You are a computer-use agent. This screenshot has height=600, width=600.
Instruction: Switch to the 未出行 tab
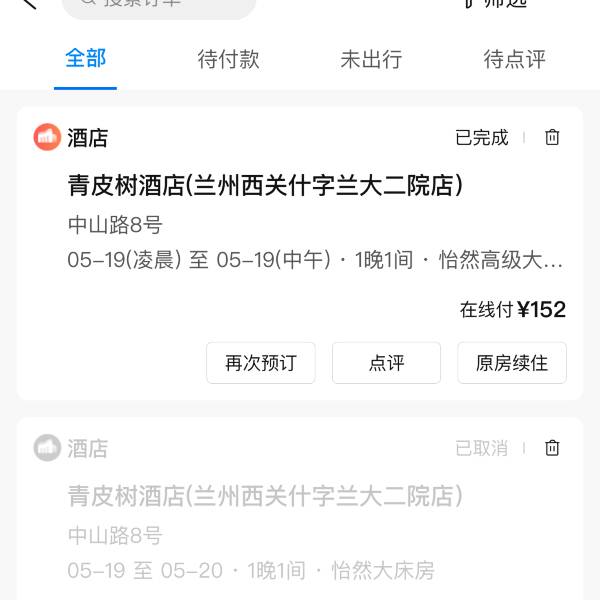[371, 59]
